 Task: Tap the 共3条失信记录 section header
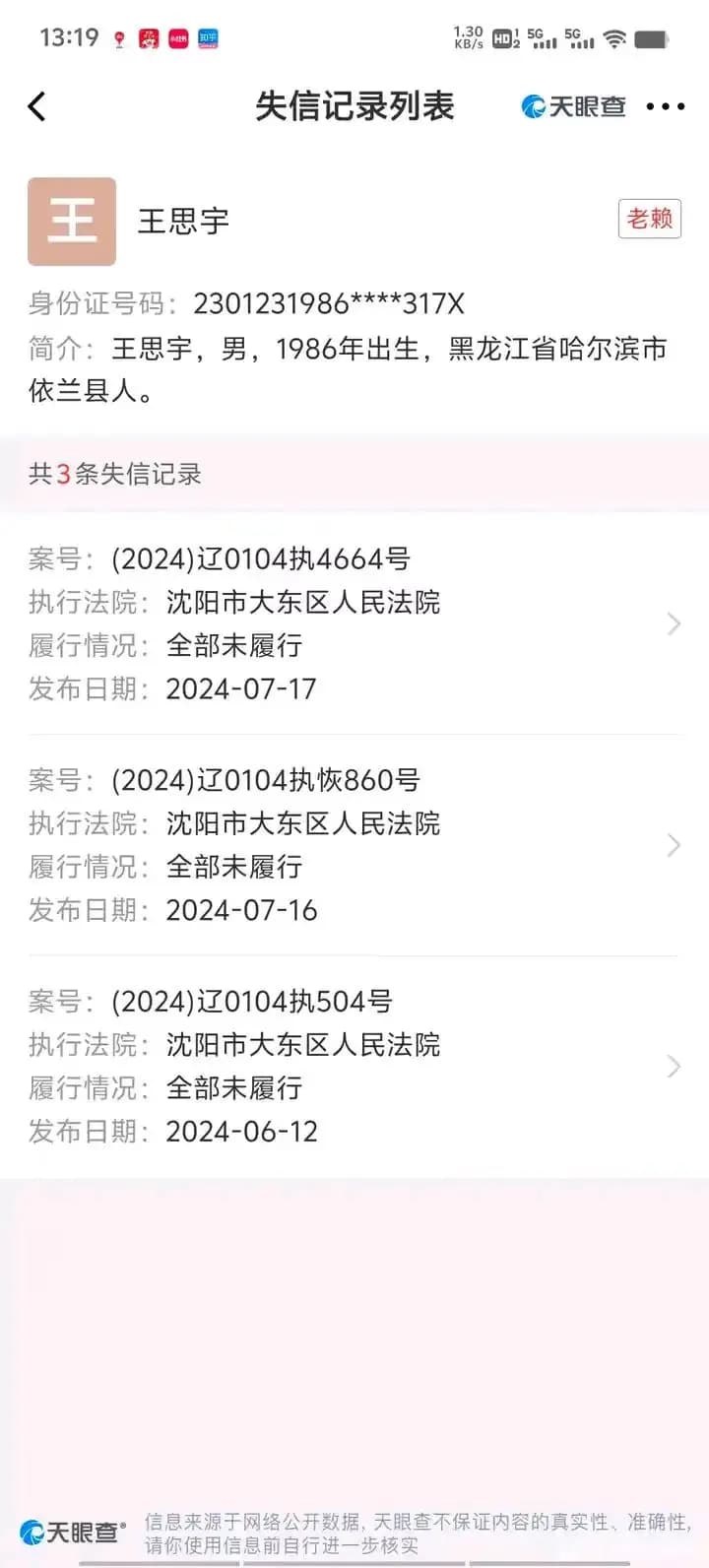pyautogui.click(x=114, y=474)
